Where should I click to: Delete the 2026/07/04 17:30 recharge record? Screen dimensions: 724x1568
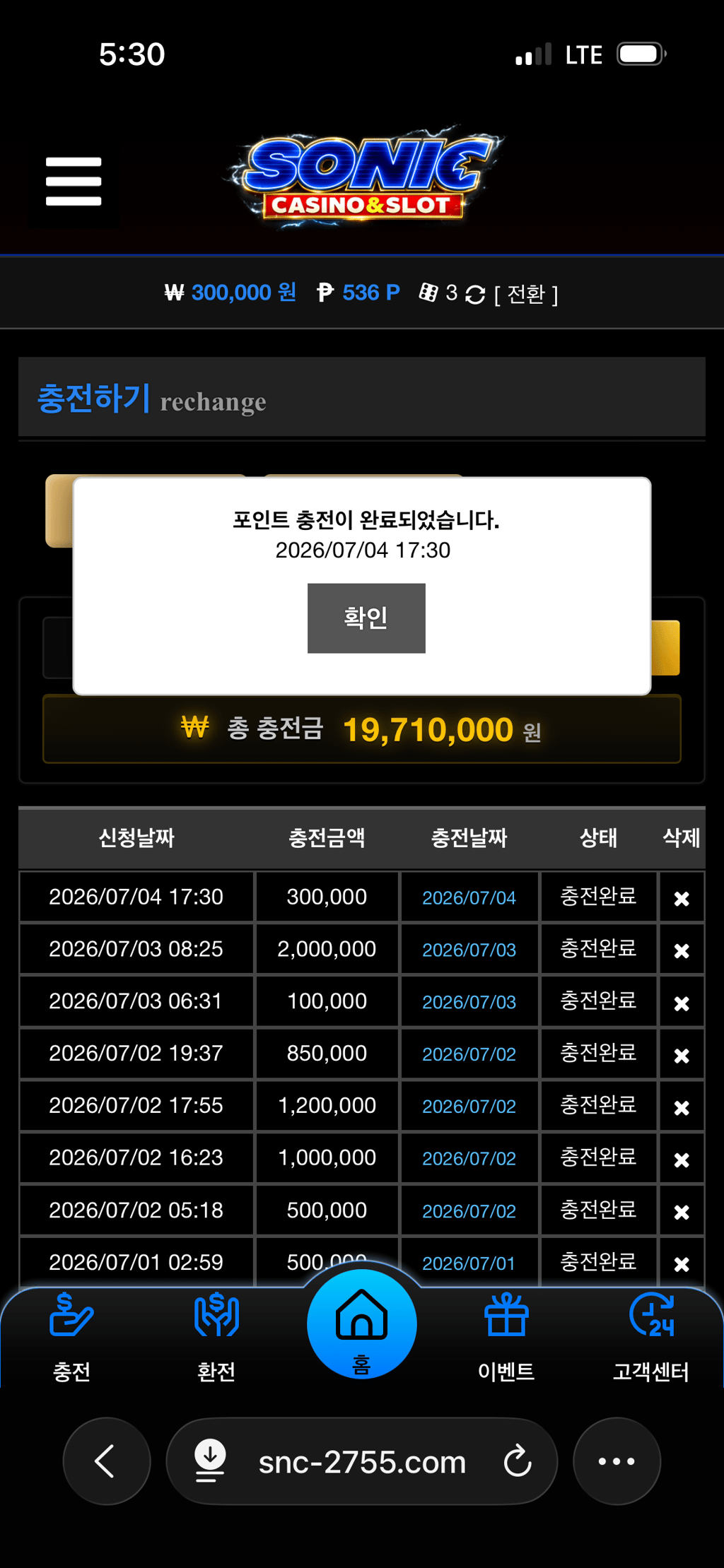pyautogui.click(x=682, y=898)
